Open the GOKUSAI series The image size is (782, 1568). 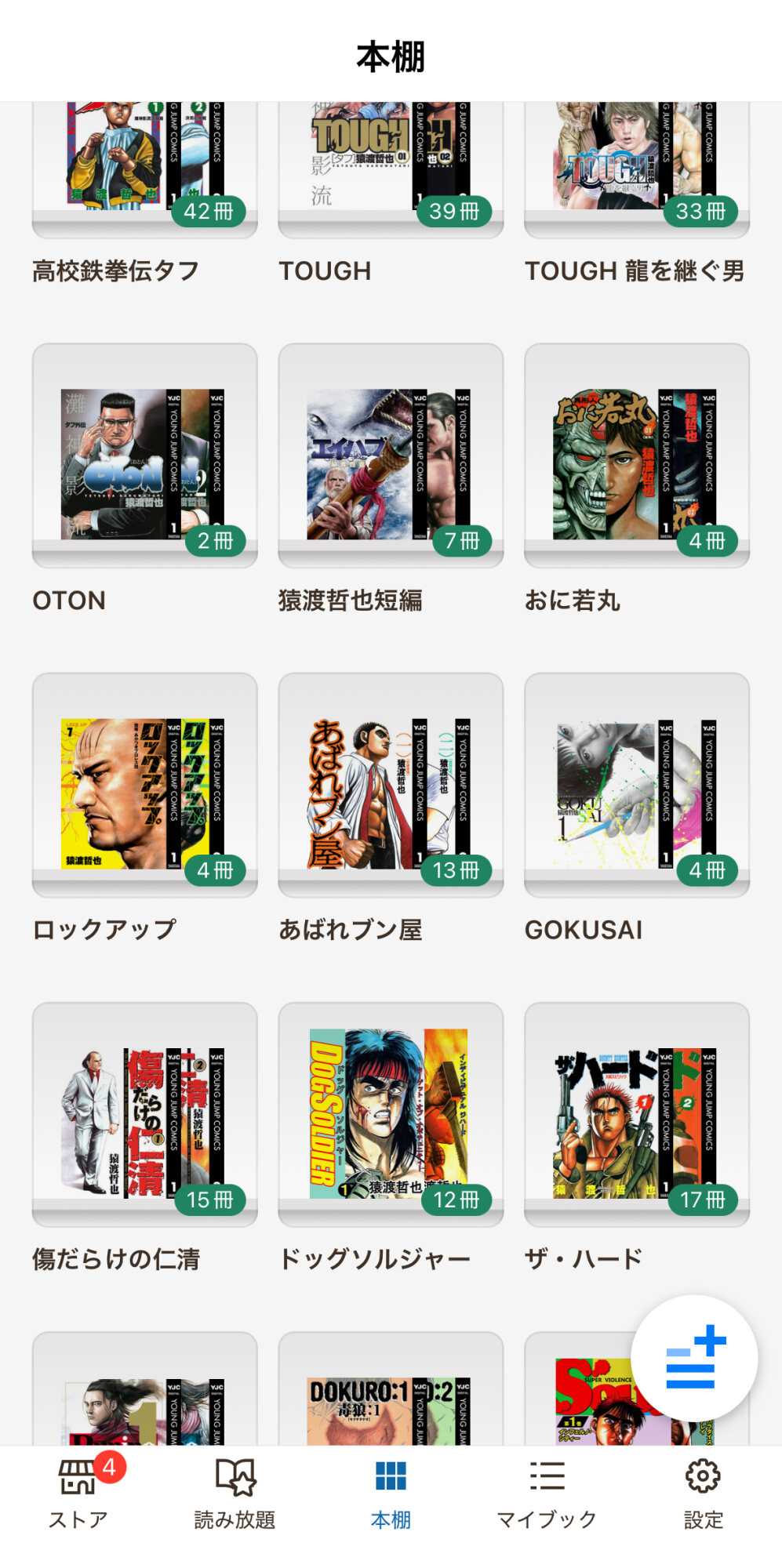[637, 785]
